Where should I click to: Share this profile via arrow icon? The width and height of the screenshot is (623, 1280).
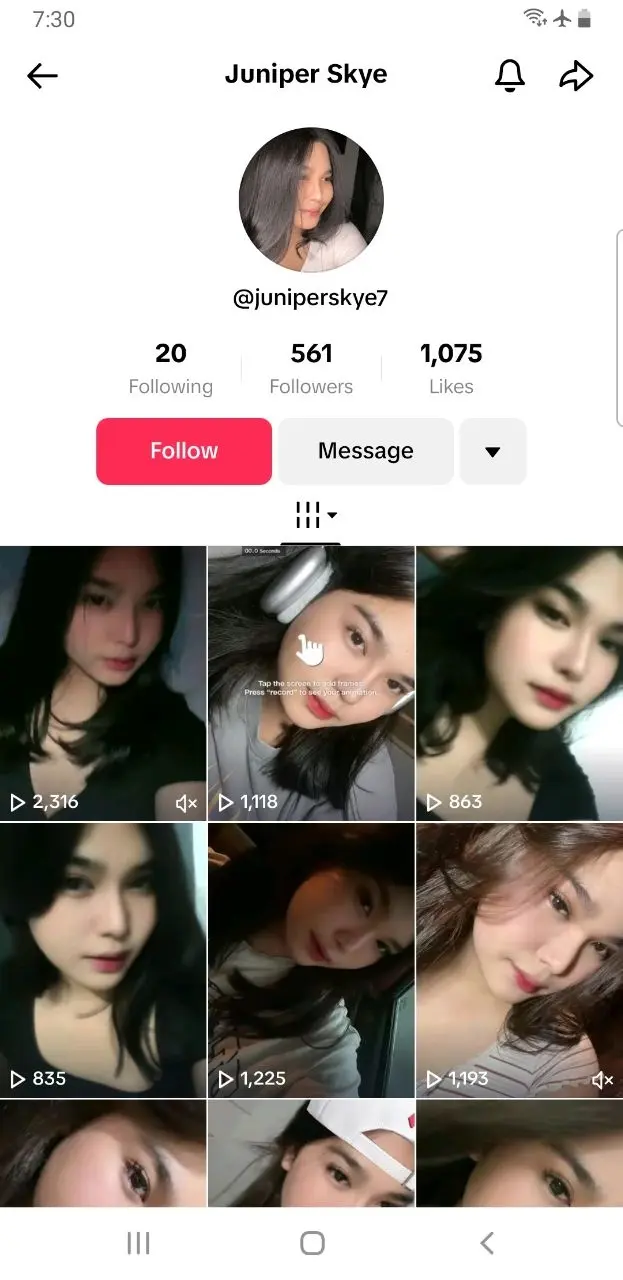pyautogui.click(x=576, y=75)
